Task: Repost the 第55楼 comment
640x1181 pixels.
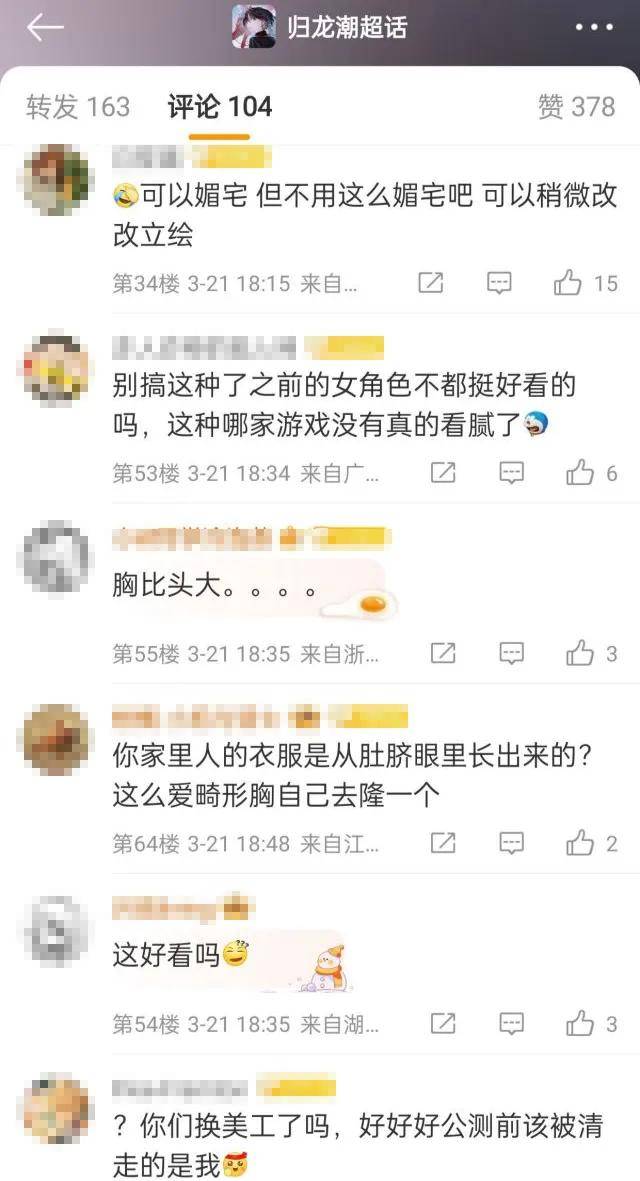Action: click(443, 653)
